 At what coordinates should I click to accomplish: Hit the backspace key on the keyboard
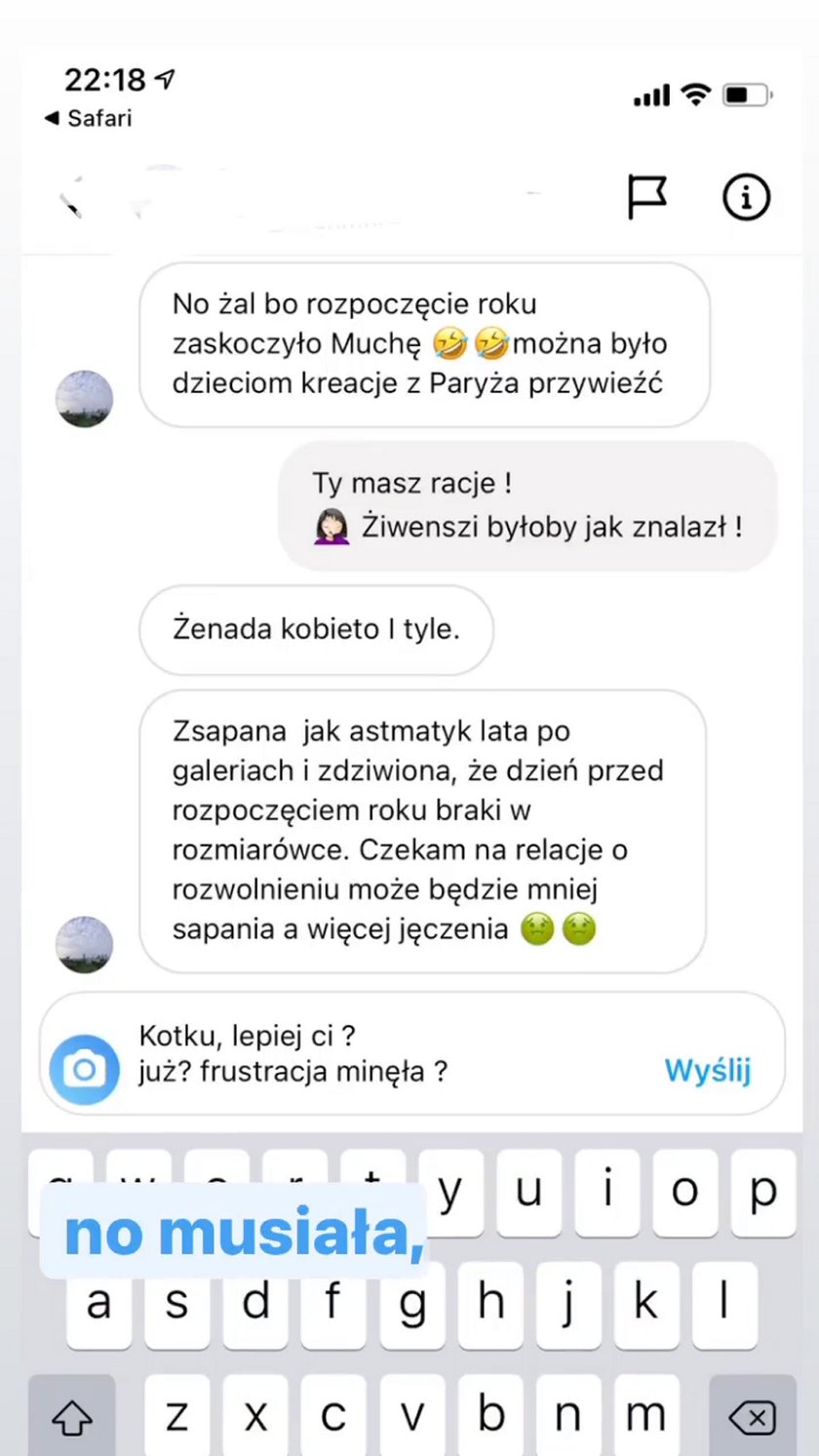coord(752,1416)
